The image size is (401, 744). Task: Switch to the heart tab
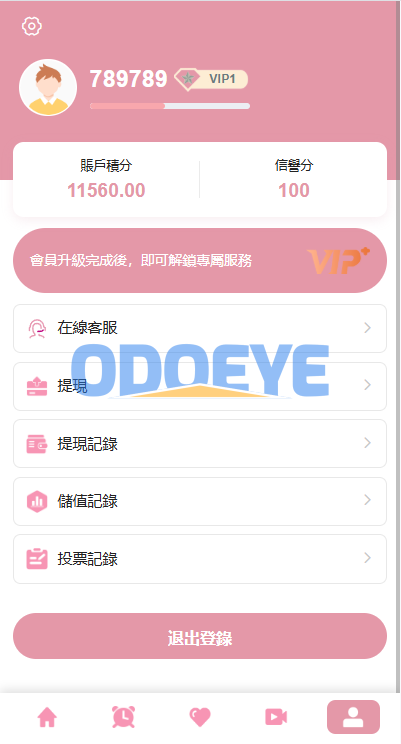pos(200,716)
